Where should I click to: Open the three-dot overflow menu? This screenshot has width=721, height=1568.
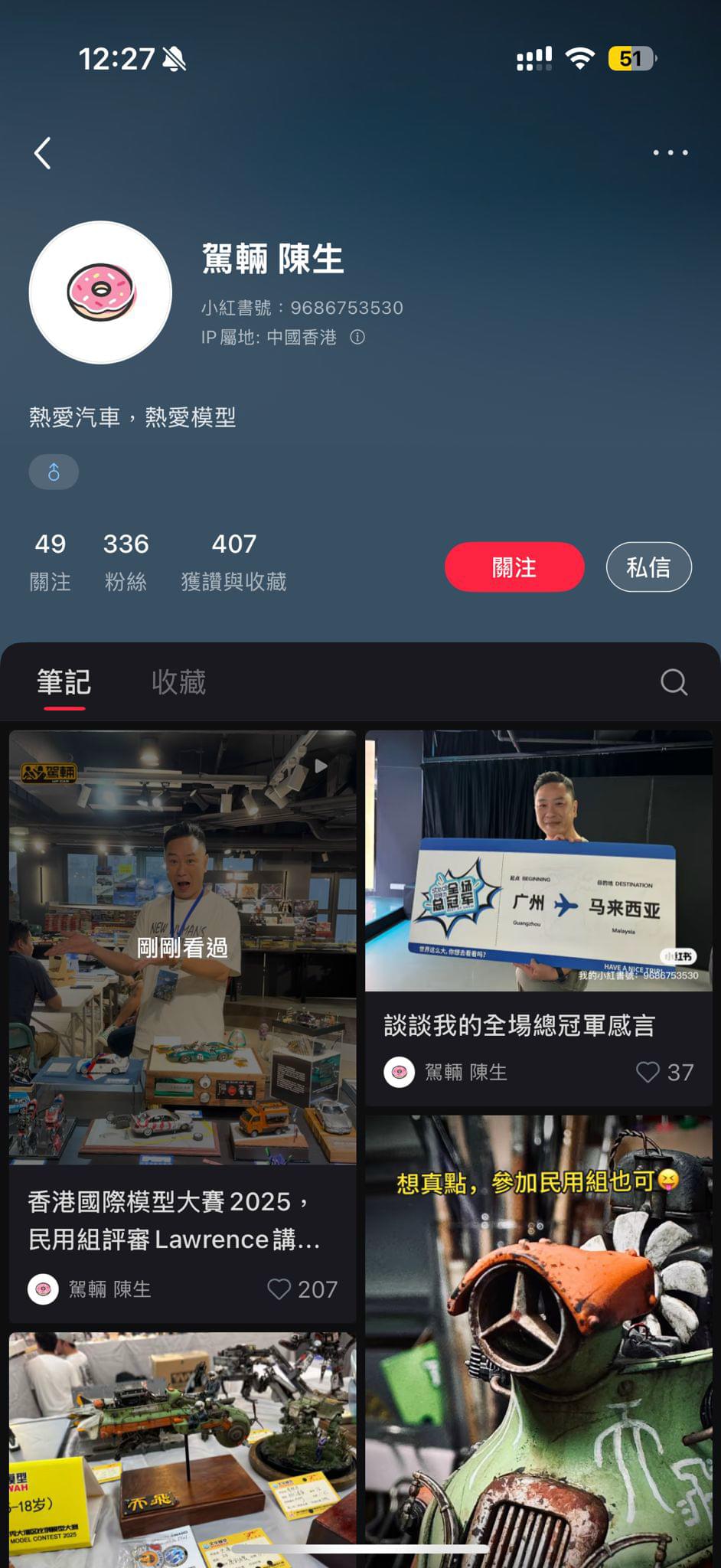pos(670,152)
